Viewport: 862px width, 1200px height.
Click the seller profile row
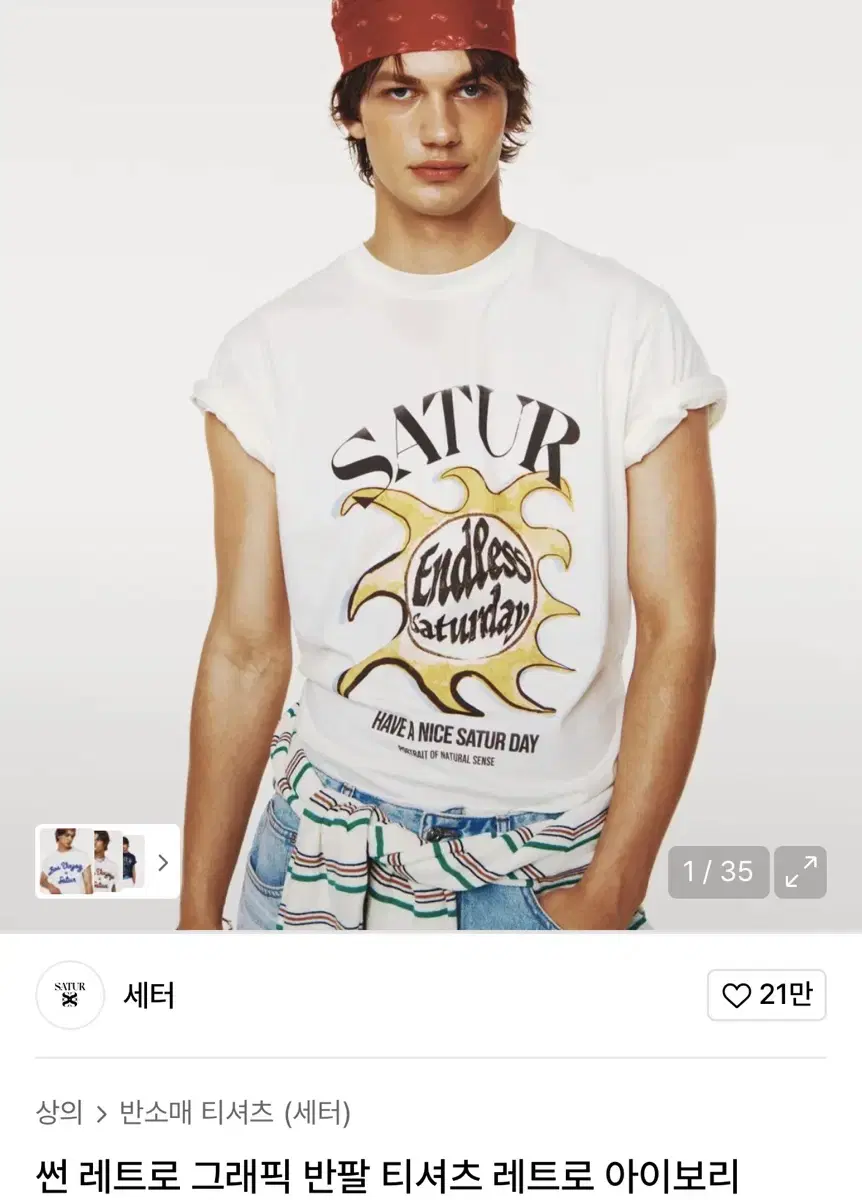click(x=148, y=996)
